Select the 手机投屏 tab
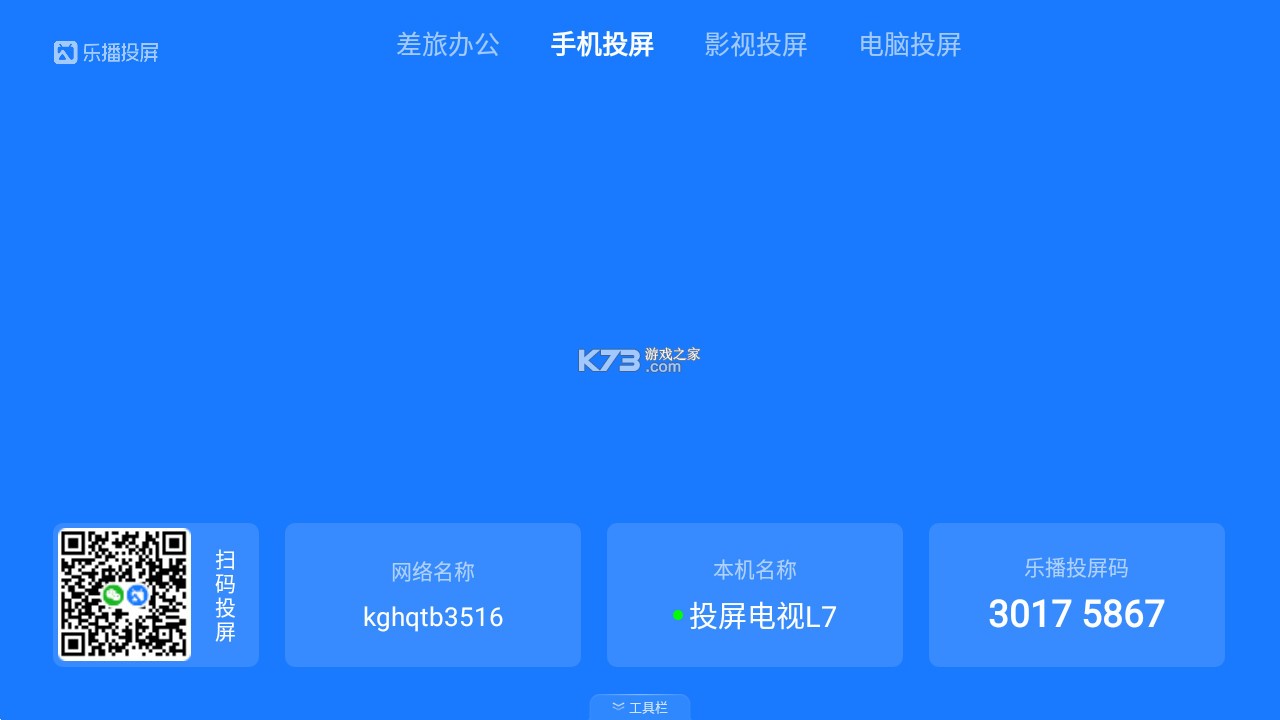1280x720 pixels. 602,45
